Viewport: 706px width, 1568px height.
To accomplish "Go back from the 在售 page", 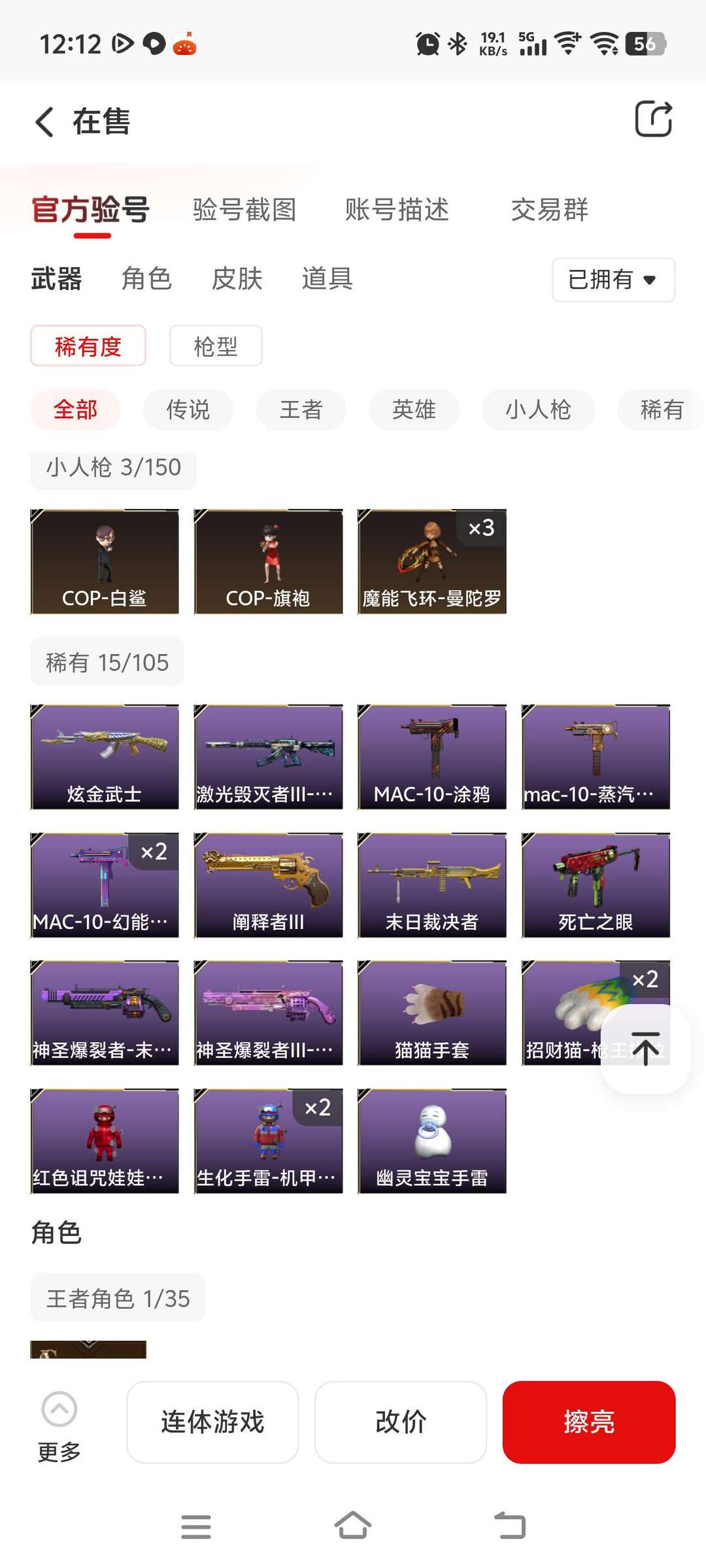I will (44, 122).
